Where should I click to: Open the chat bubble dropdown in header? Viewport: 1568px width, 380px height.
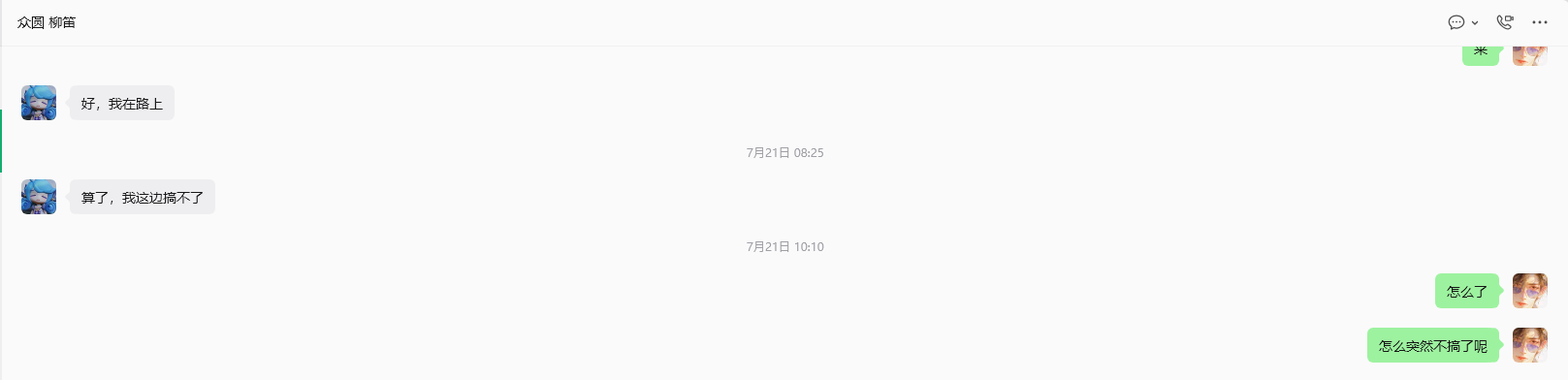click(x=1462, y=22)
